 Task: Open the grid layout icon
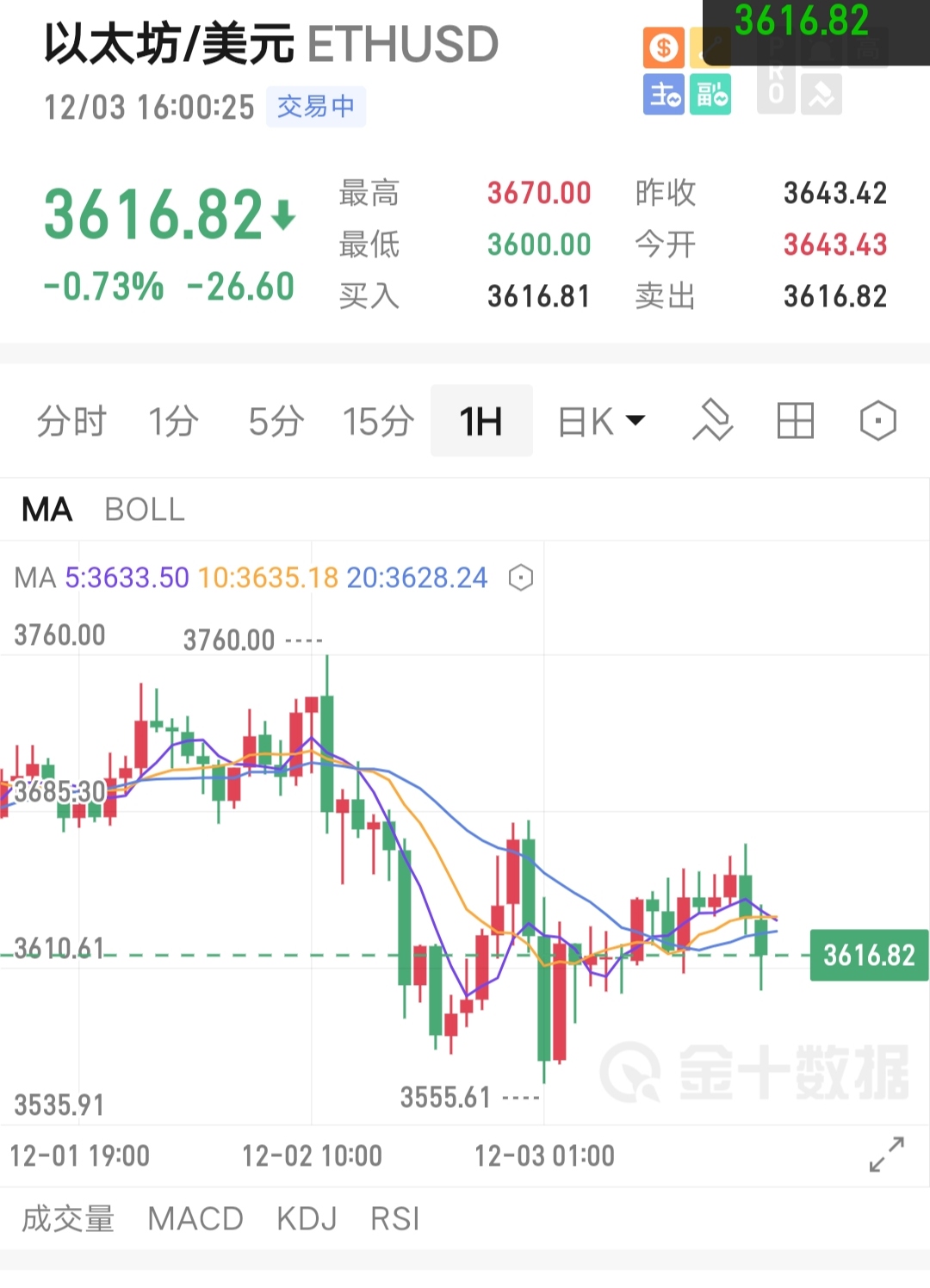click(795, 421)
